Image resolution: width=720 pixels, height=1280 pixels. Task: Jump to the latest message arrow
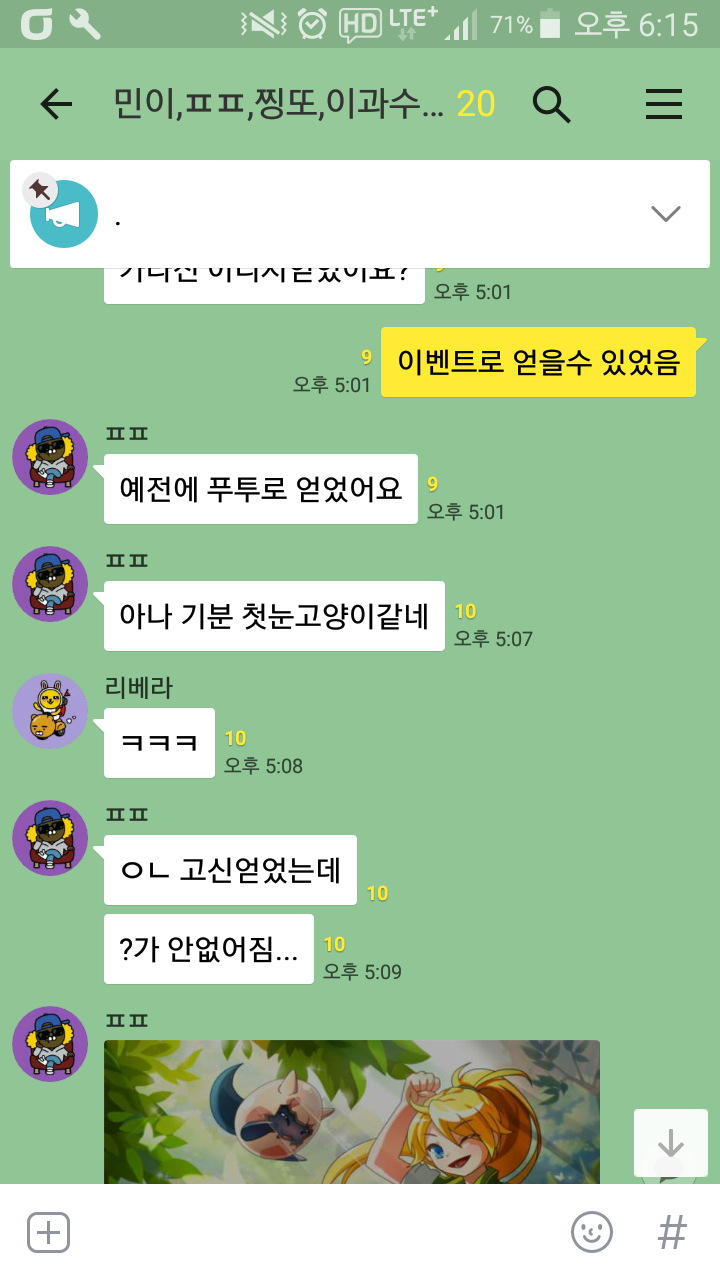tap(670, 1142)
